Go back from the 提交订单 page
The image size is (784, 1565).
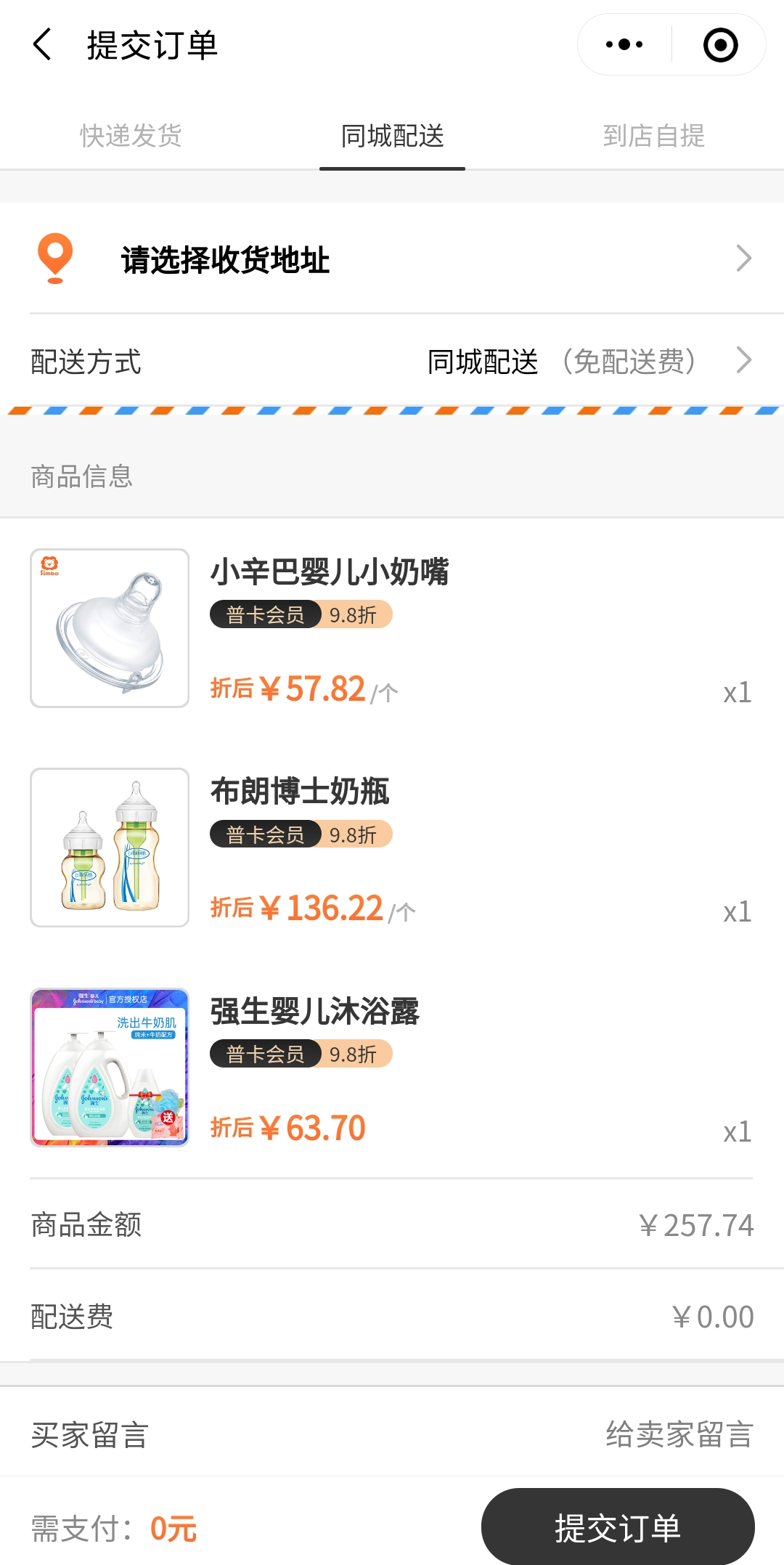pos(44,45)
